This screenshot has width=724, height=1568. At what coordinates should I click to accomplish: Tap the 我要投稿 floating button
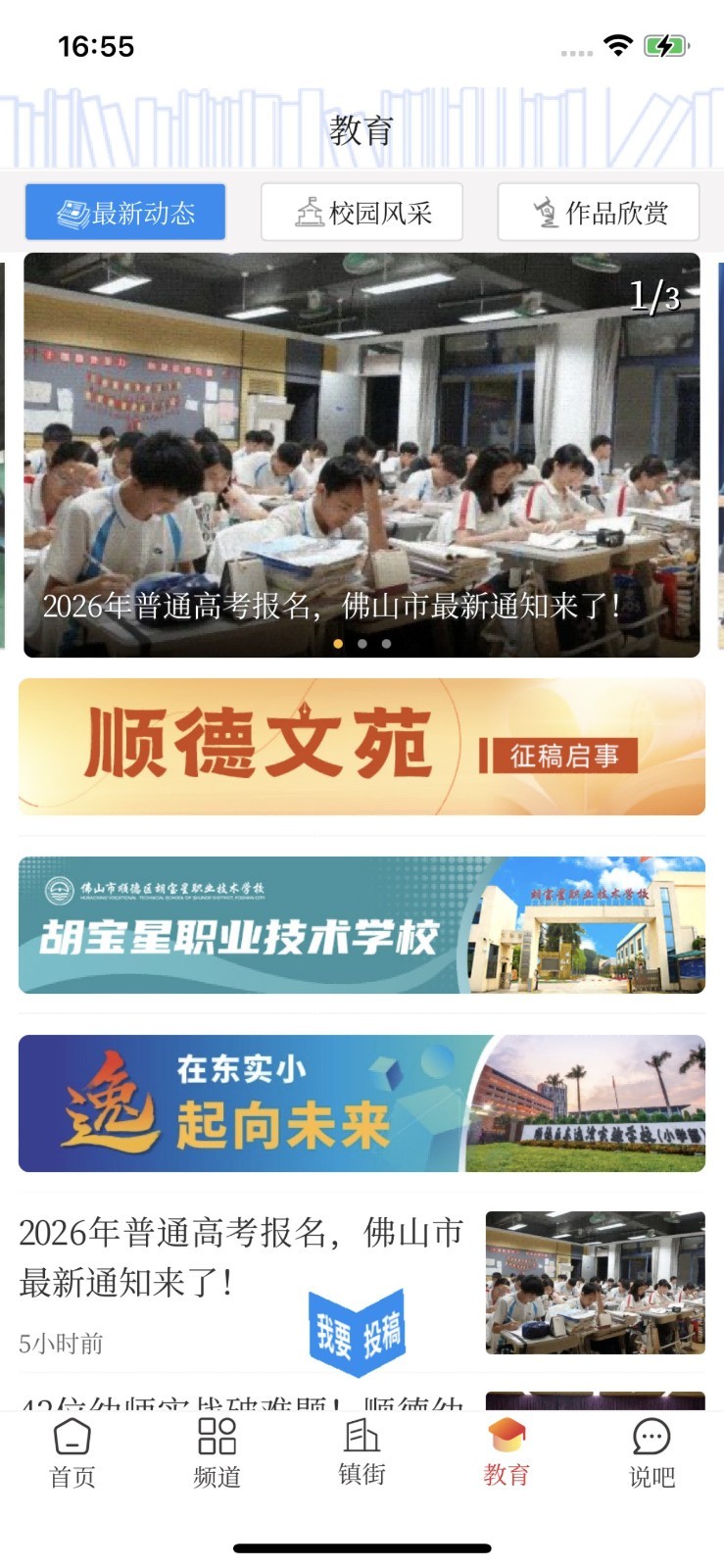pyautogui.click(x=358, y=1332)
